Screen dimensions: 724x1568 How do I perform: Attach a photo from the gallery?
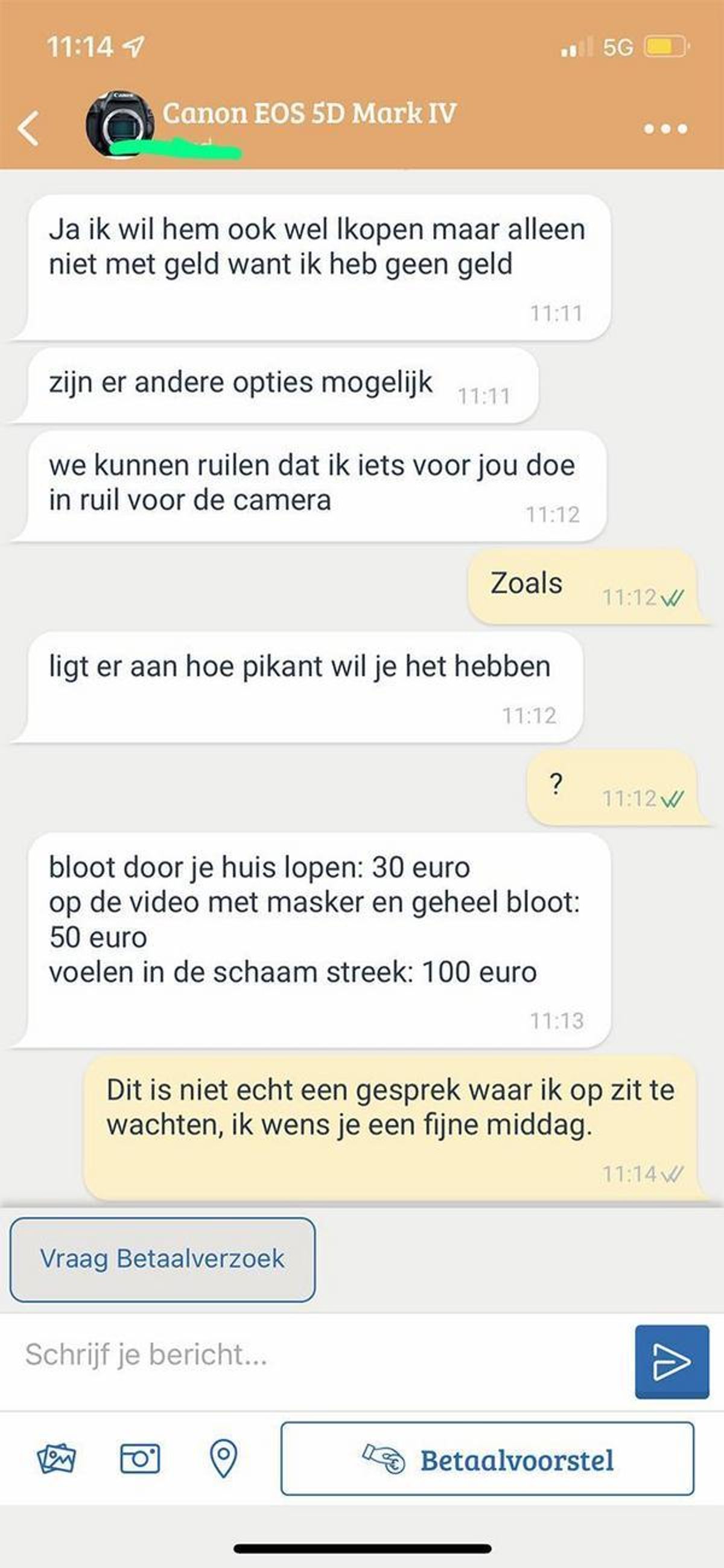56,1459
